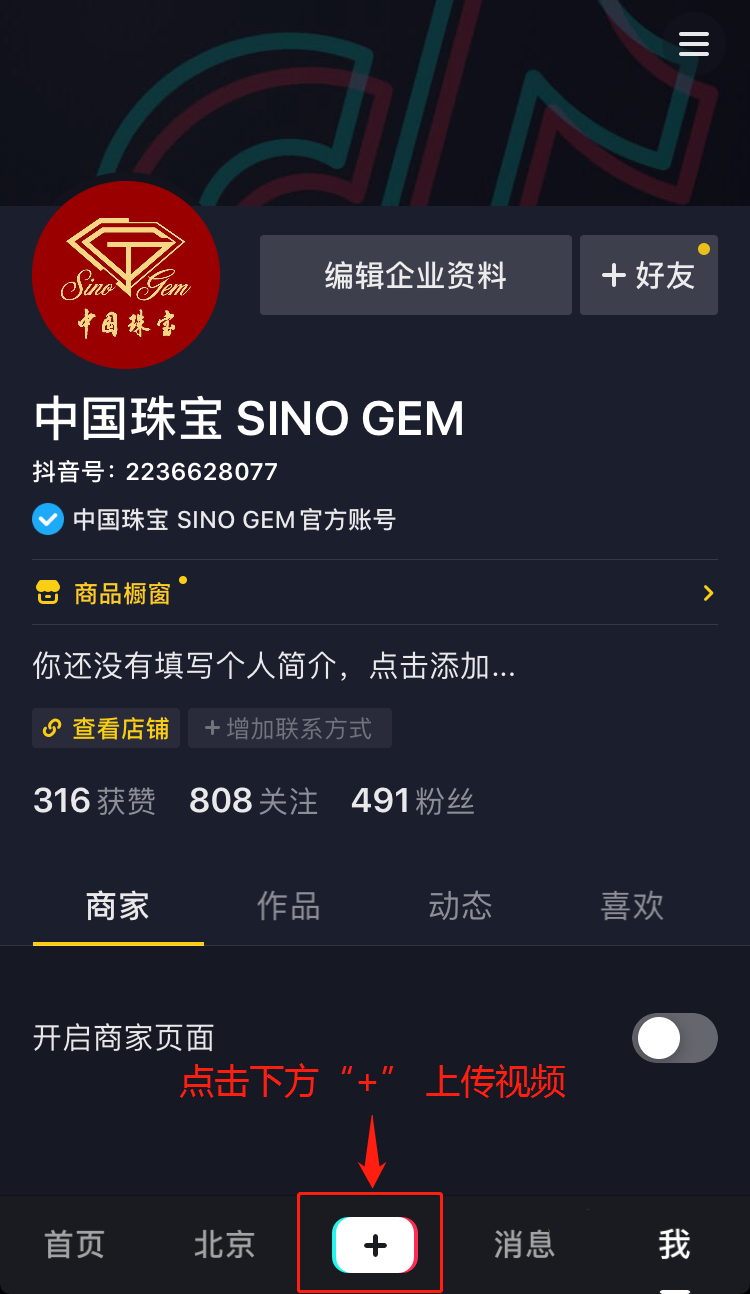Open the profile avatar

[x=125, y=275]
